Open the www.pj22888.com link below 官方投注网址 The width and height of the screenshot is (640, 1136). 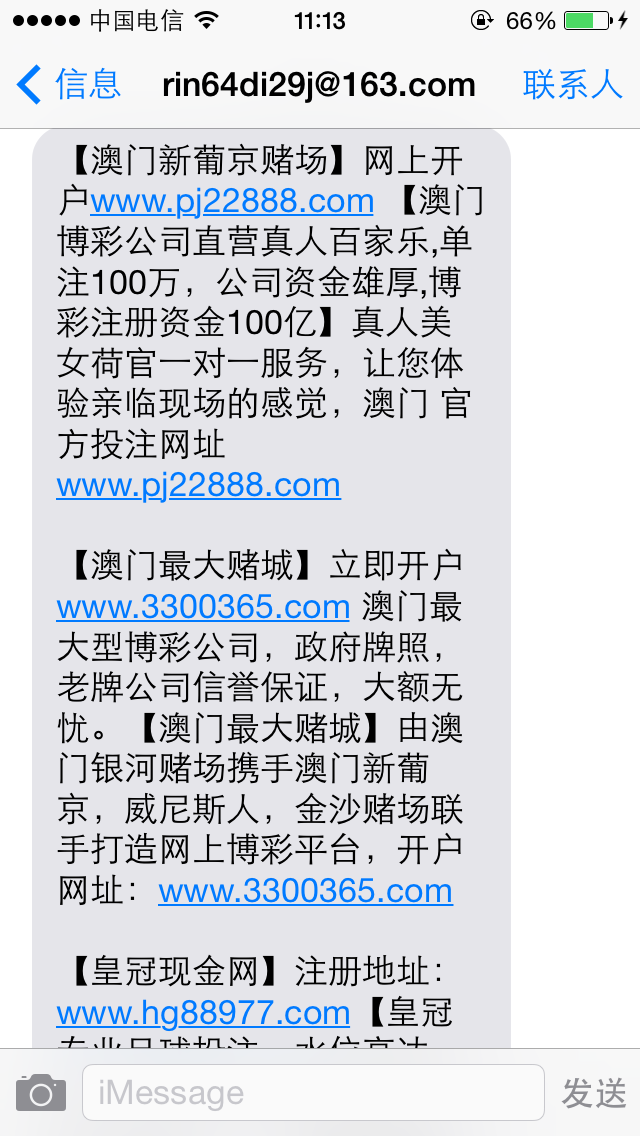(199, 485)
